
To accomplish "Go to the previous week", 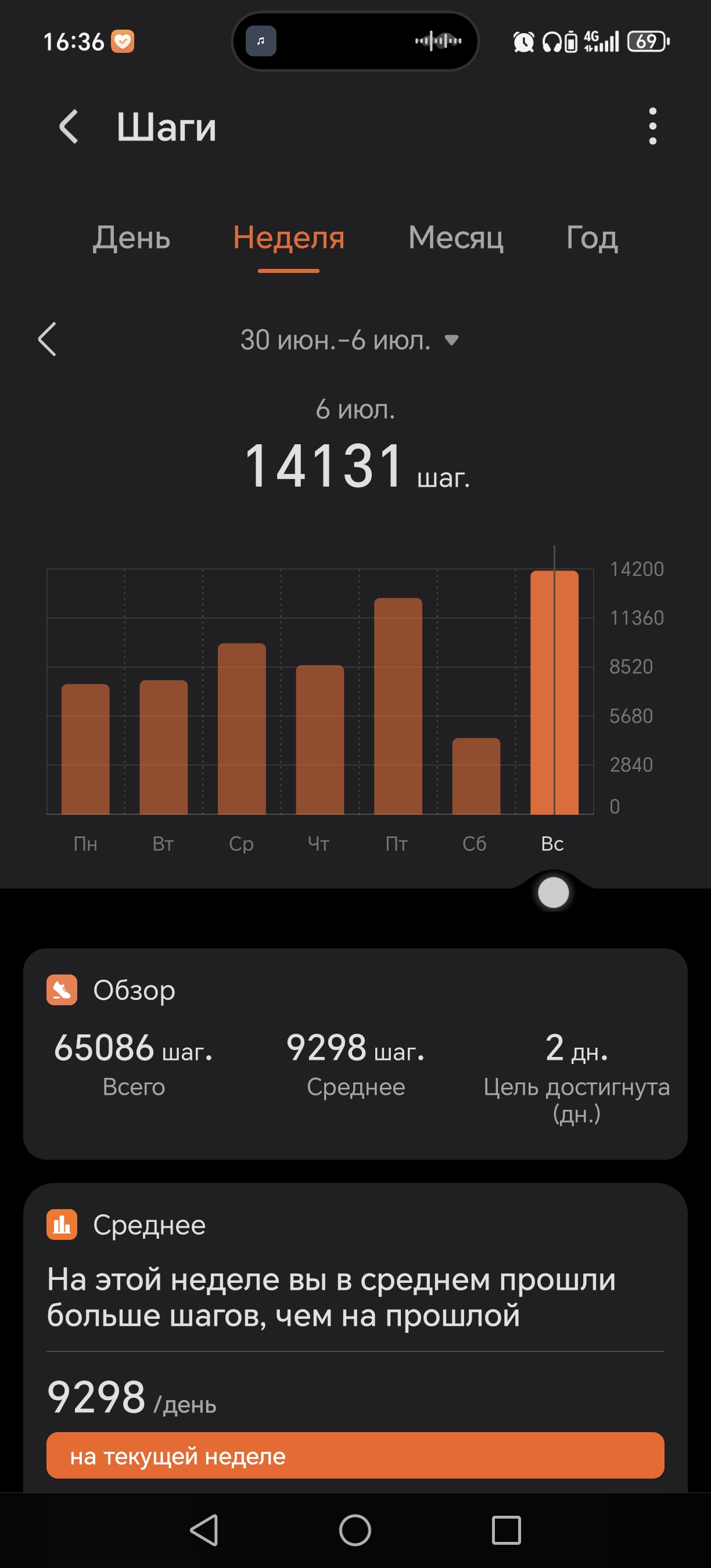I will (48, 339).
